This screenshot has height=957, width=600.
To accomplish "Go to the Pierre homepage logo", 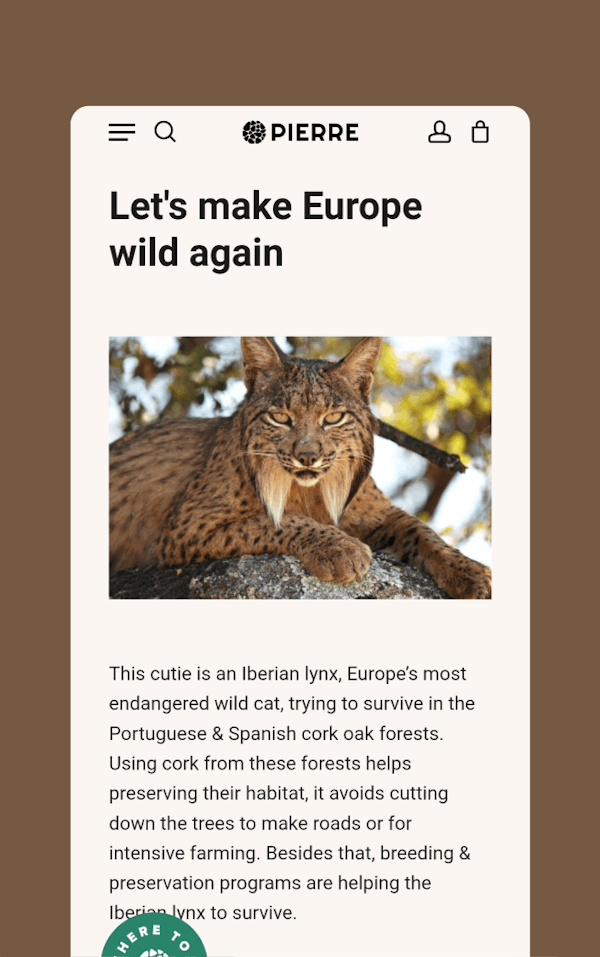I will pyautogui.click(x=300, y=132).
